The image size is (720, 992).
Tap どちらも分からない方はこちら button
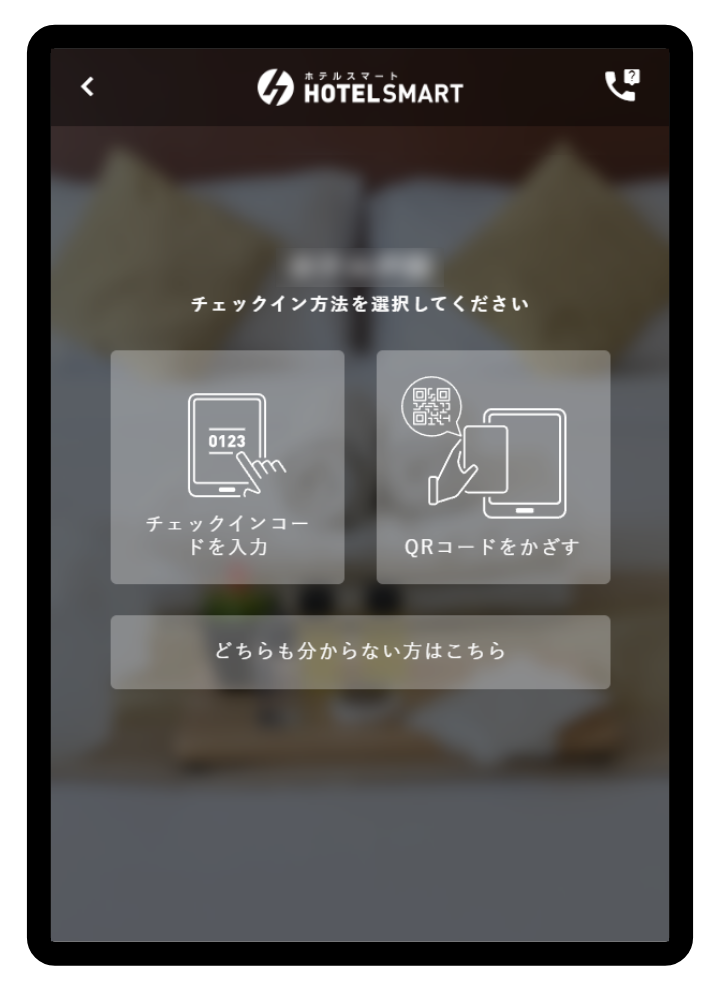click(360, 652)
